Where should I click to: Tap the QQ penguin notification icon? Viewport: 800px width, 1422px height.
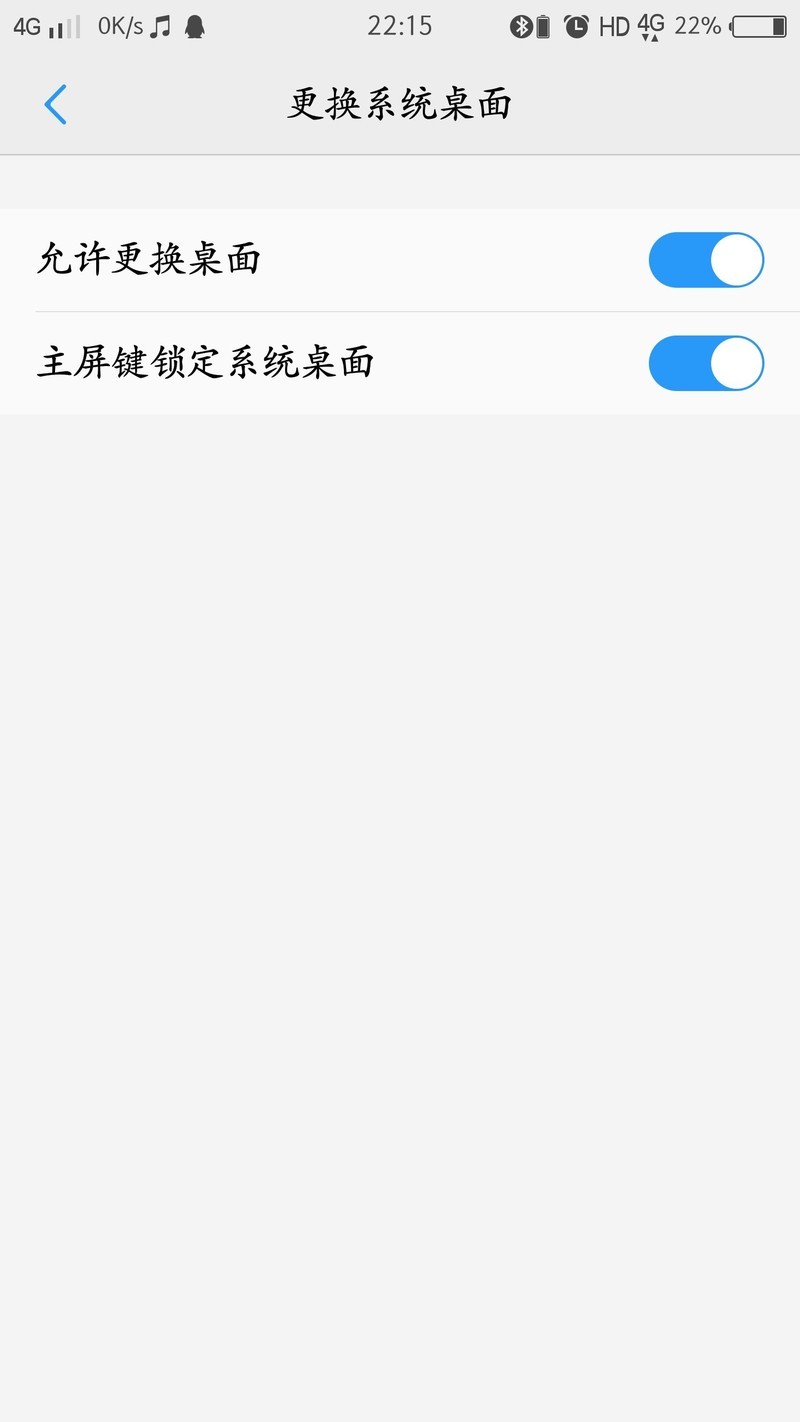click(x=193, y=27)
